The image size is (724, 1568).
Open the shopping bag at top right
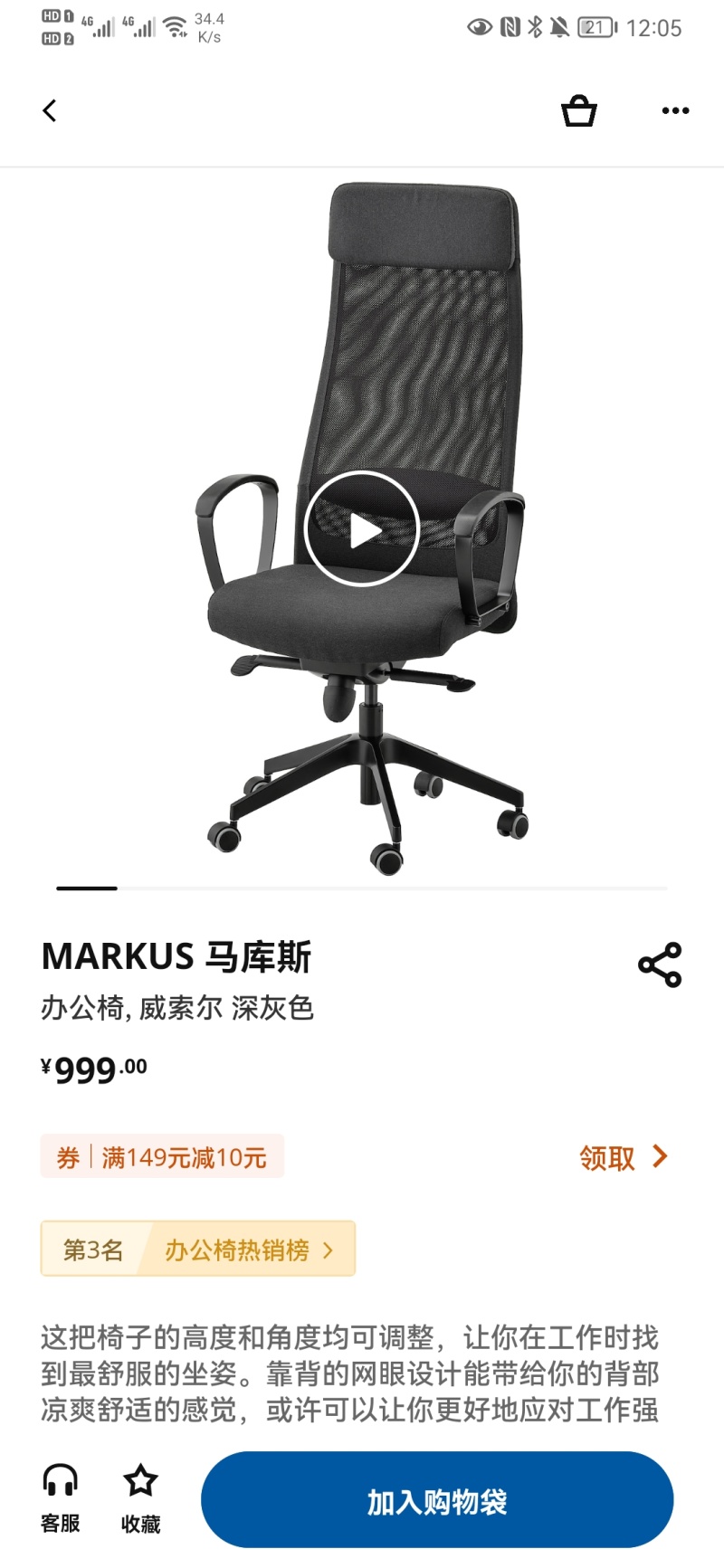click(578, 109)
